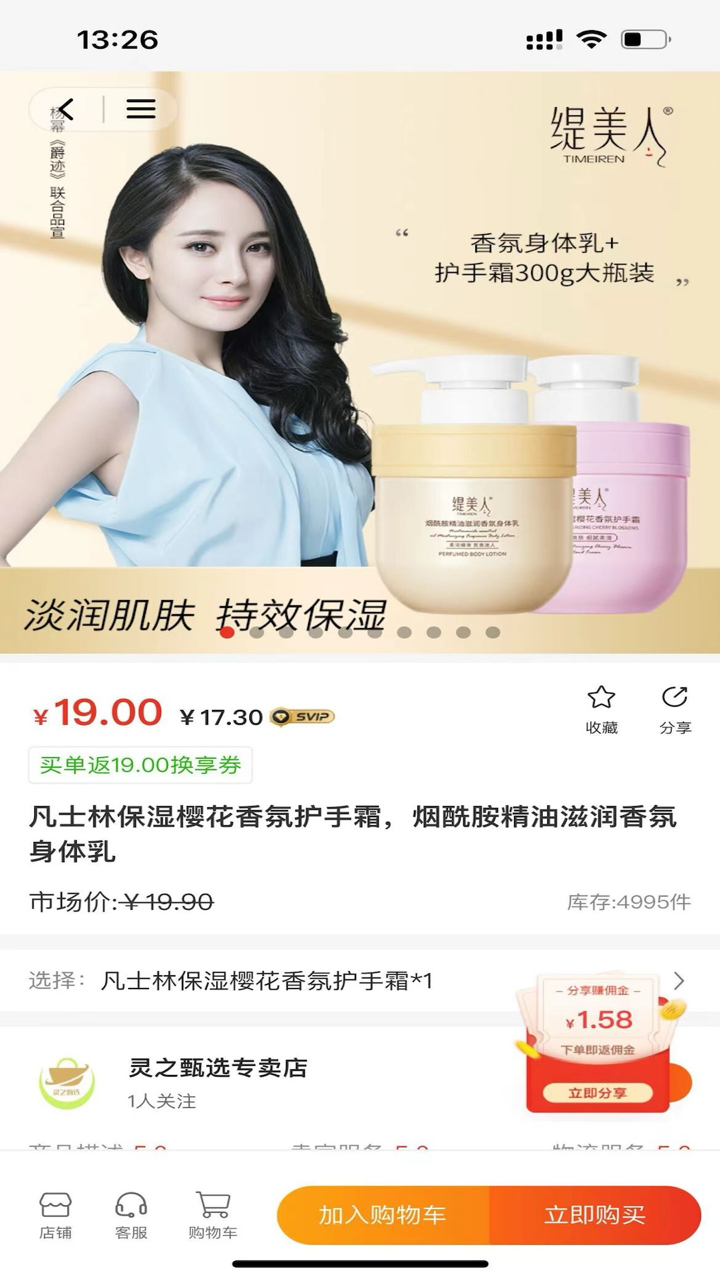Screen dimensions: 720x1280
Task: Share this product via 分享
Action: (675, 709)
